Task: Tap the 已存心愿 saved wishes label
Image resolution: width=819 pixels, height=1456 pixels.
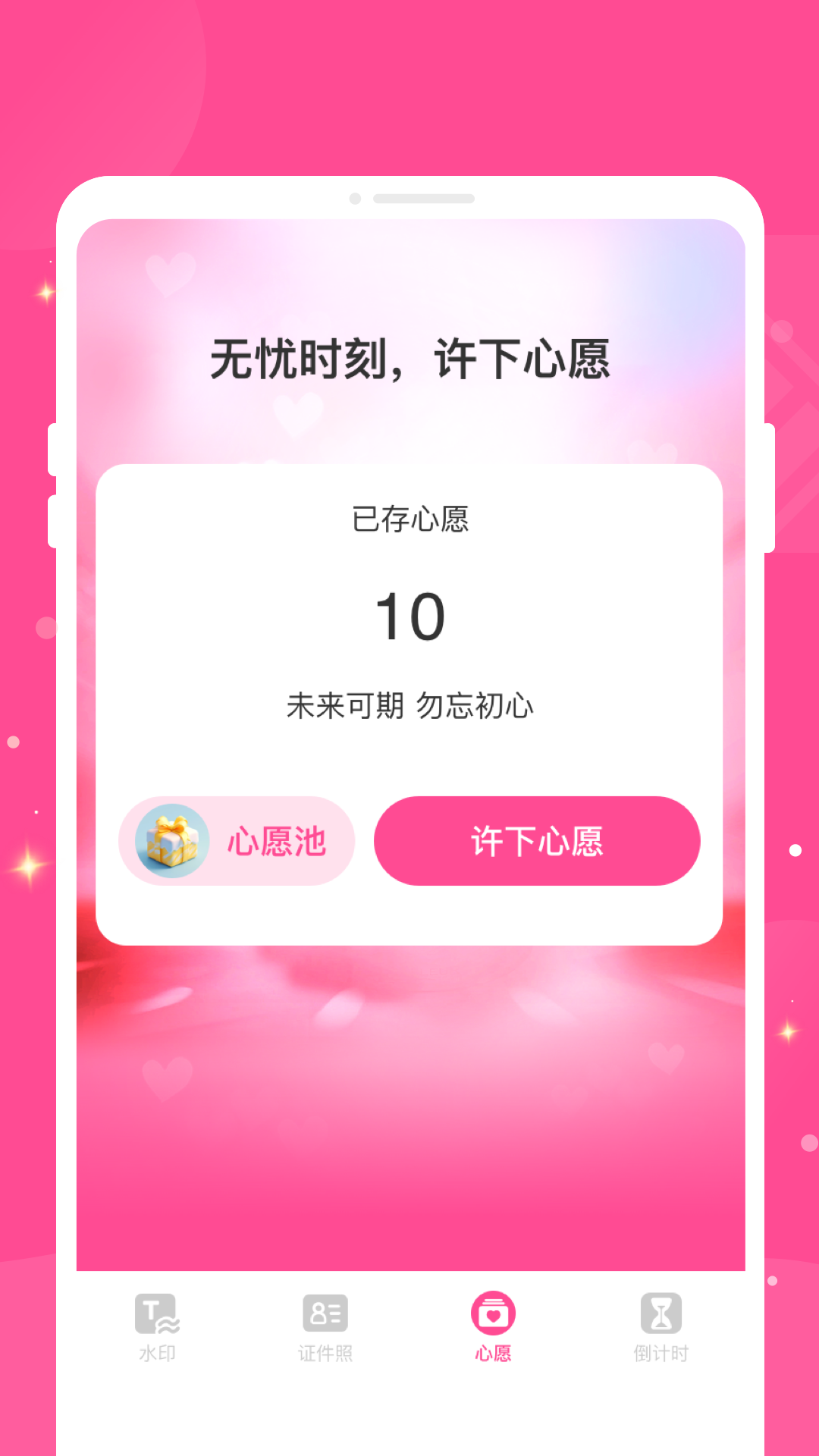Action: [x=409, y=519]
